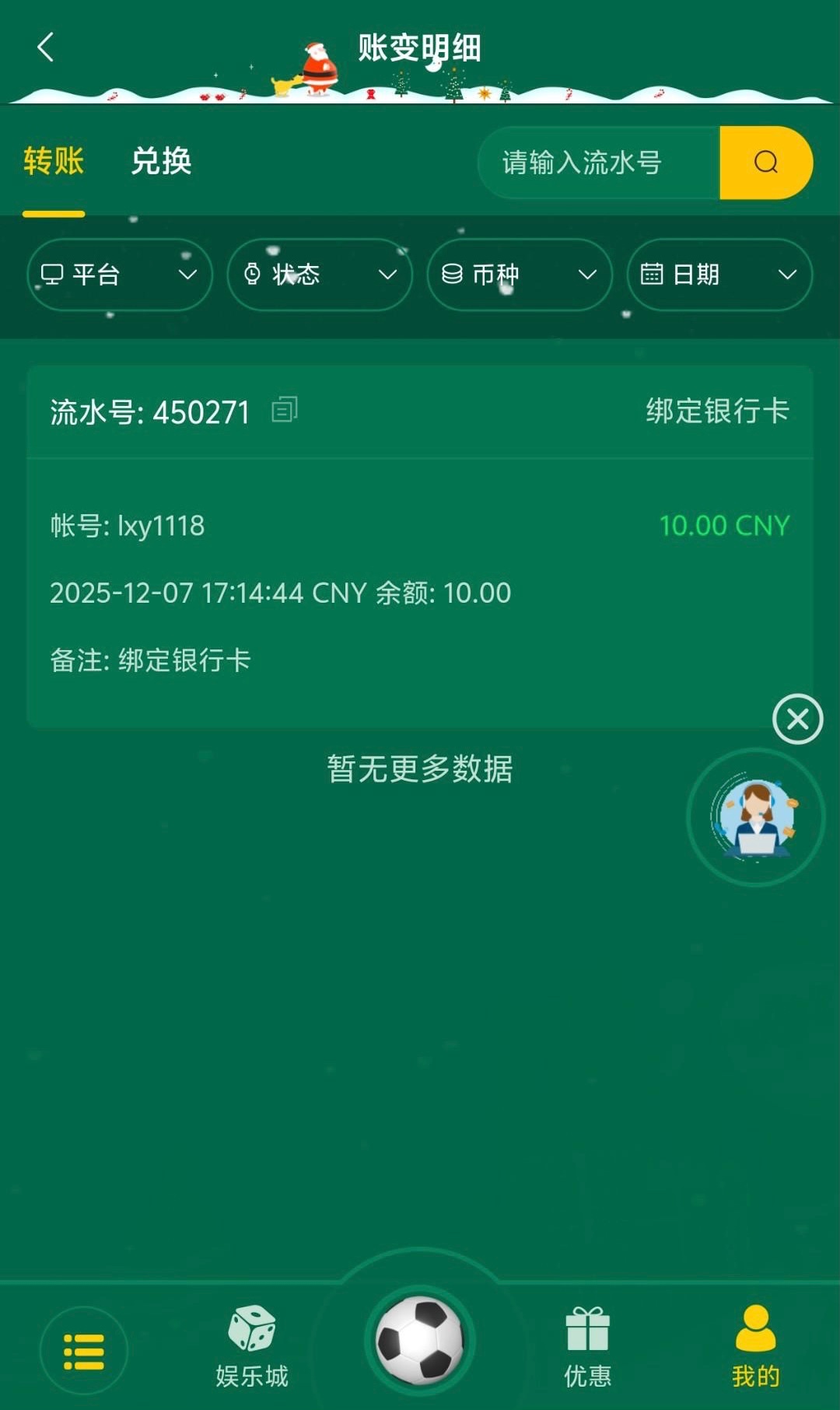The height and width of the screenshot is (1410, 840).
Task: Dismiss the floating customer service widget
Action: click(797, 719)
